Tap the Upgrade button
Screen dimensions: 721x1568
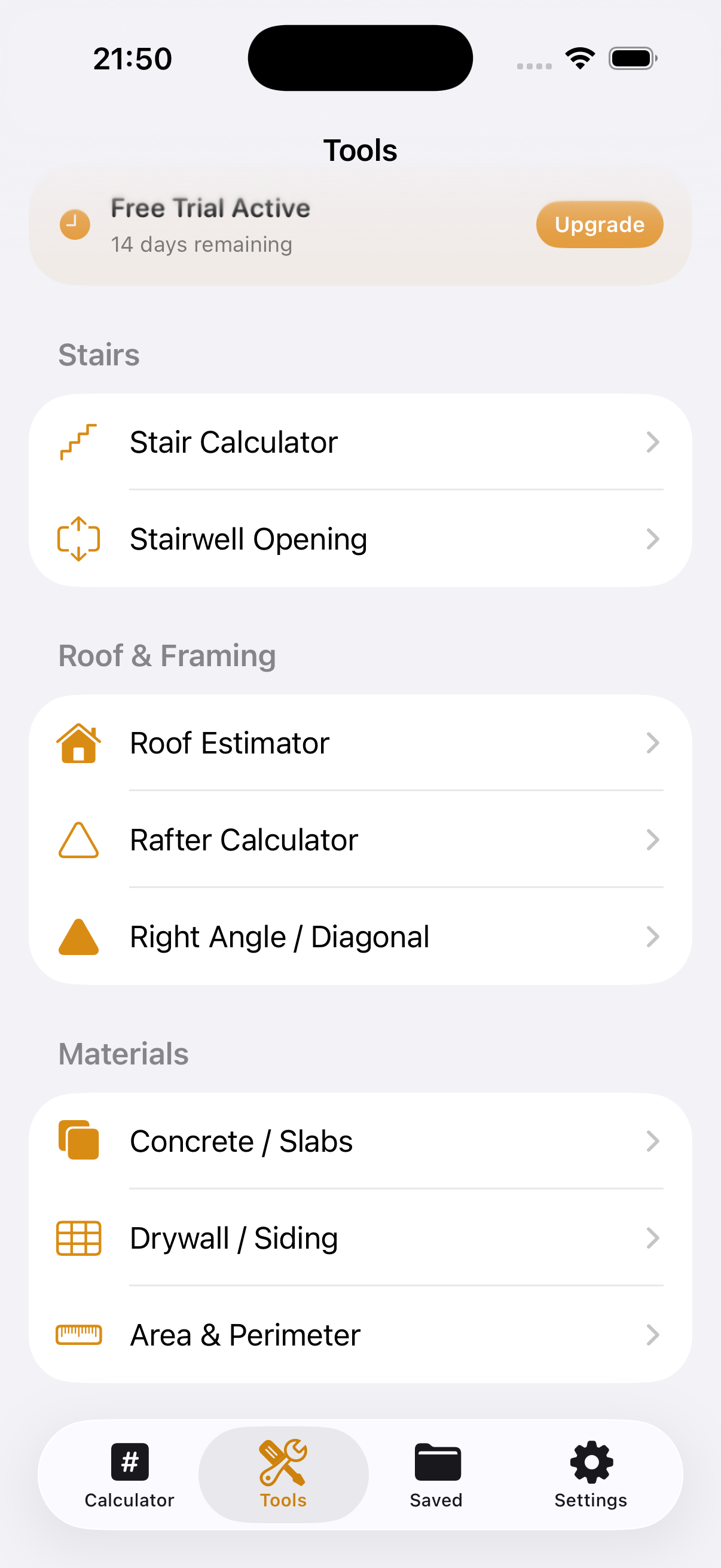[598, 224]
